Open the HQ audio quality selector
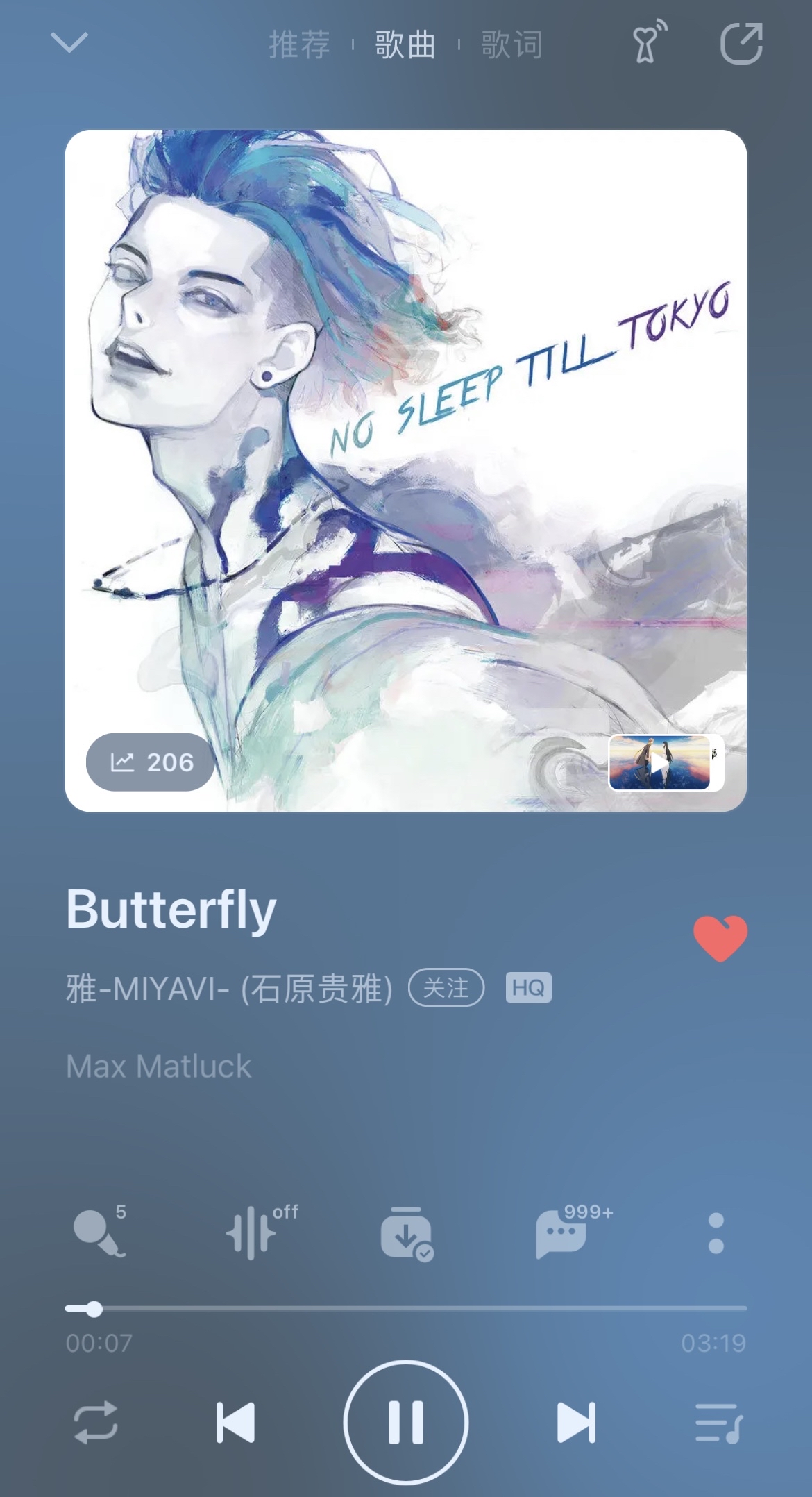The image size is (812, 1497). point(529,987)
